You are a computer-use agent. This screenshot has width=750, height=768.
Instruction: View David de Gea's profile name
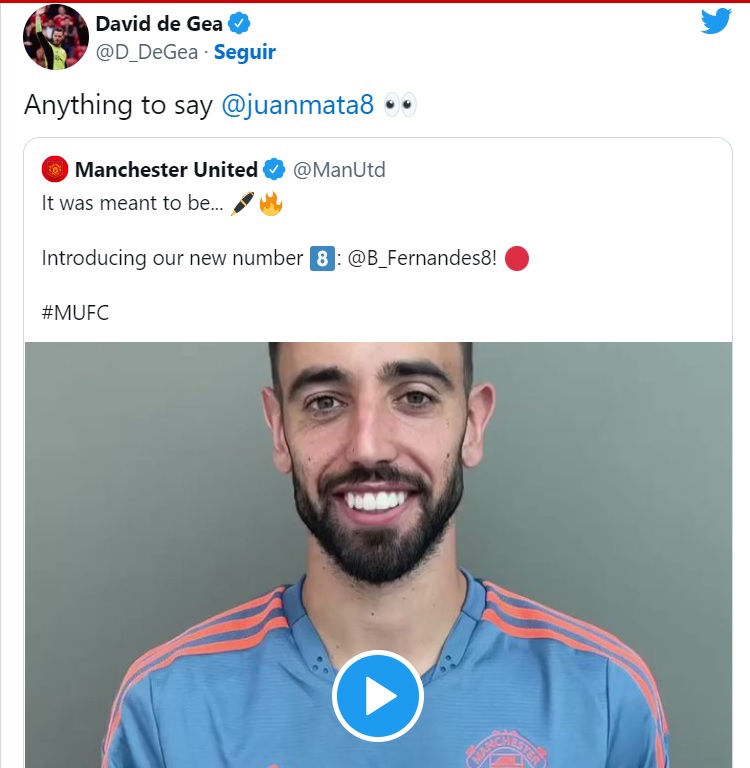pyautogui.click(x=158, y=23)
